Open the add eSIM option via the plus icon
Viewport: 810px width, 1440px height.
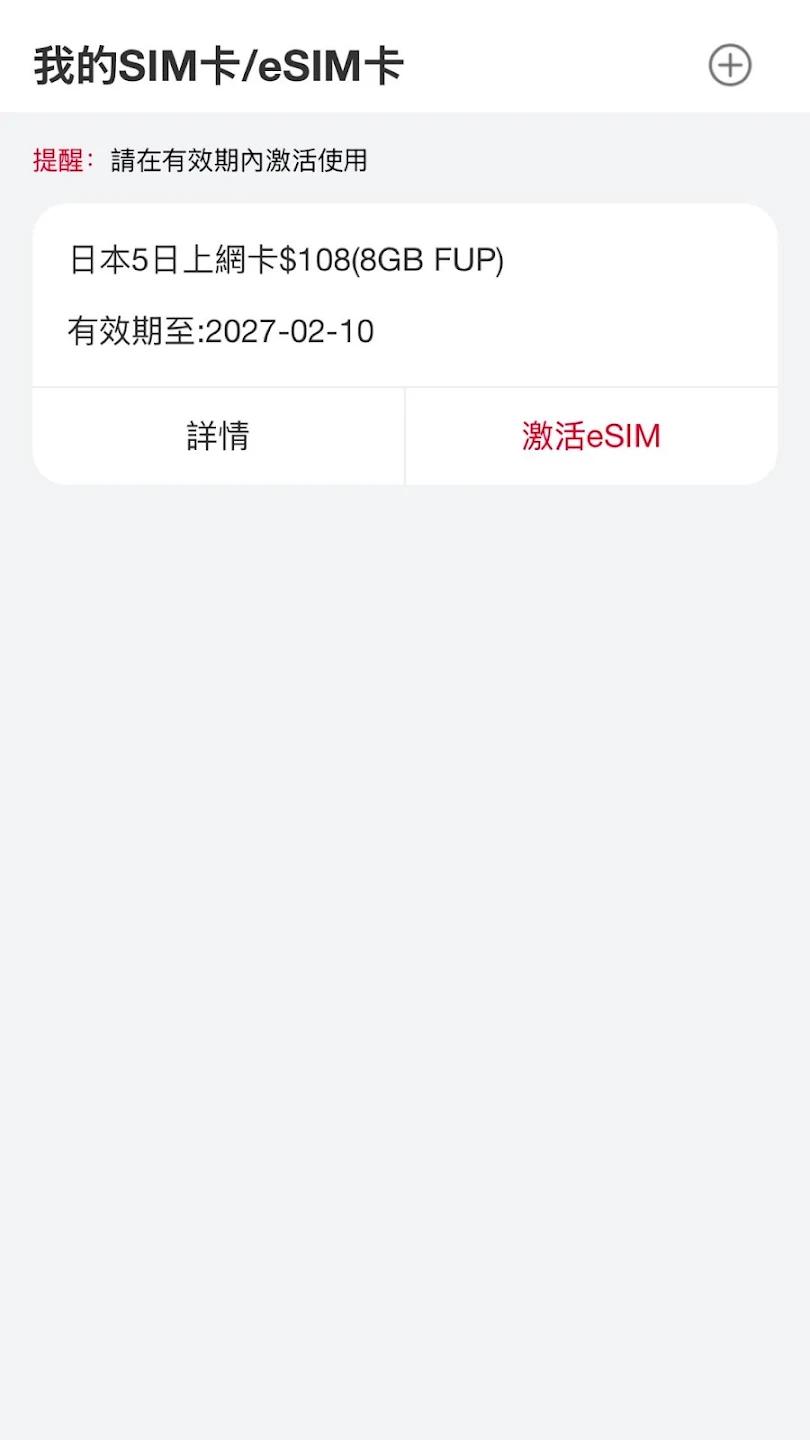[729, 64]
